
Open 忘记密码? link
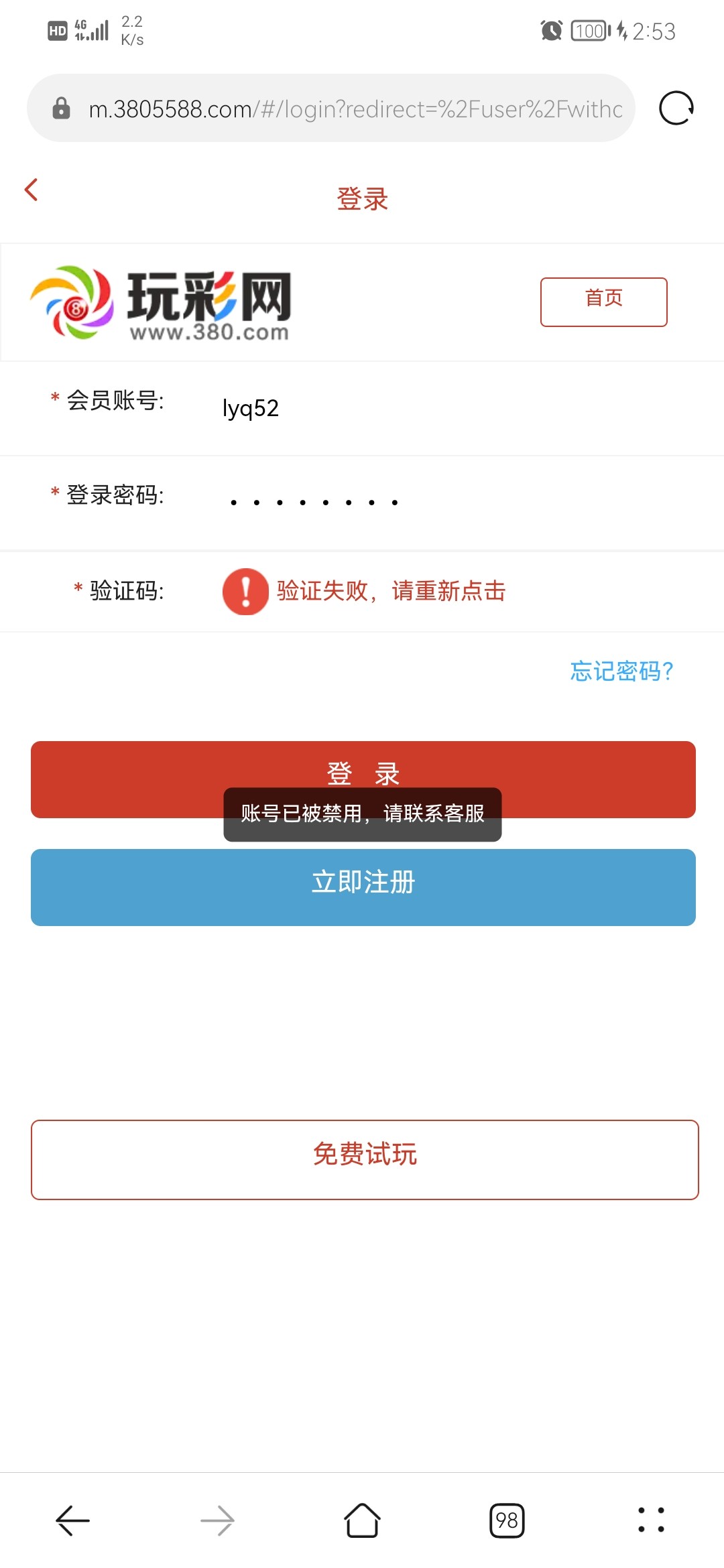click(621, 671)
